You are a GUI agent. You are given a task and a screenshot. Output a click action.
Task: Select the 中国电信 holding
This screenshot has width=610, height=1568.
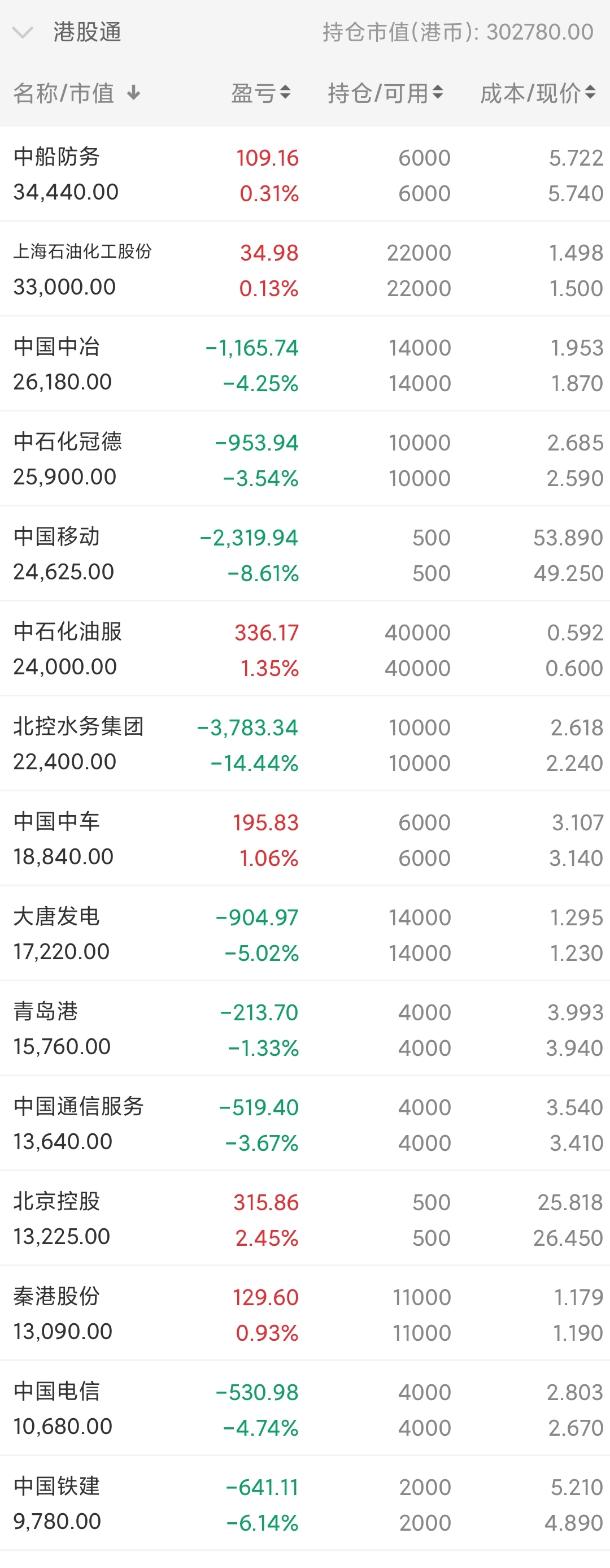tap(304, 1409)
